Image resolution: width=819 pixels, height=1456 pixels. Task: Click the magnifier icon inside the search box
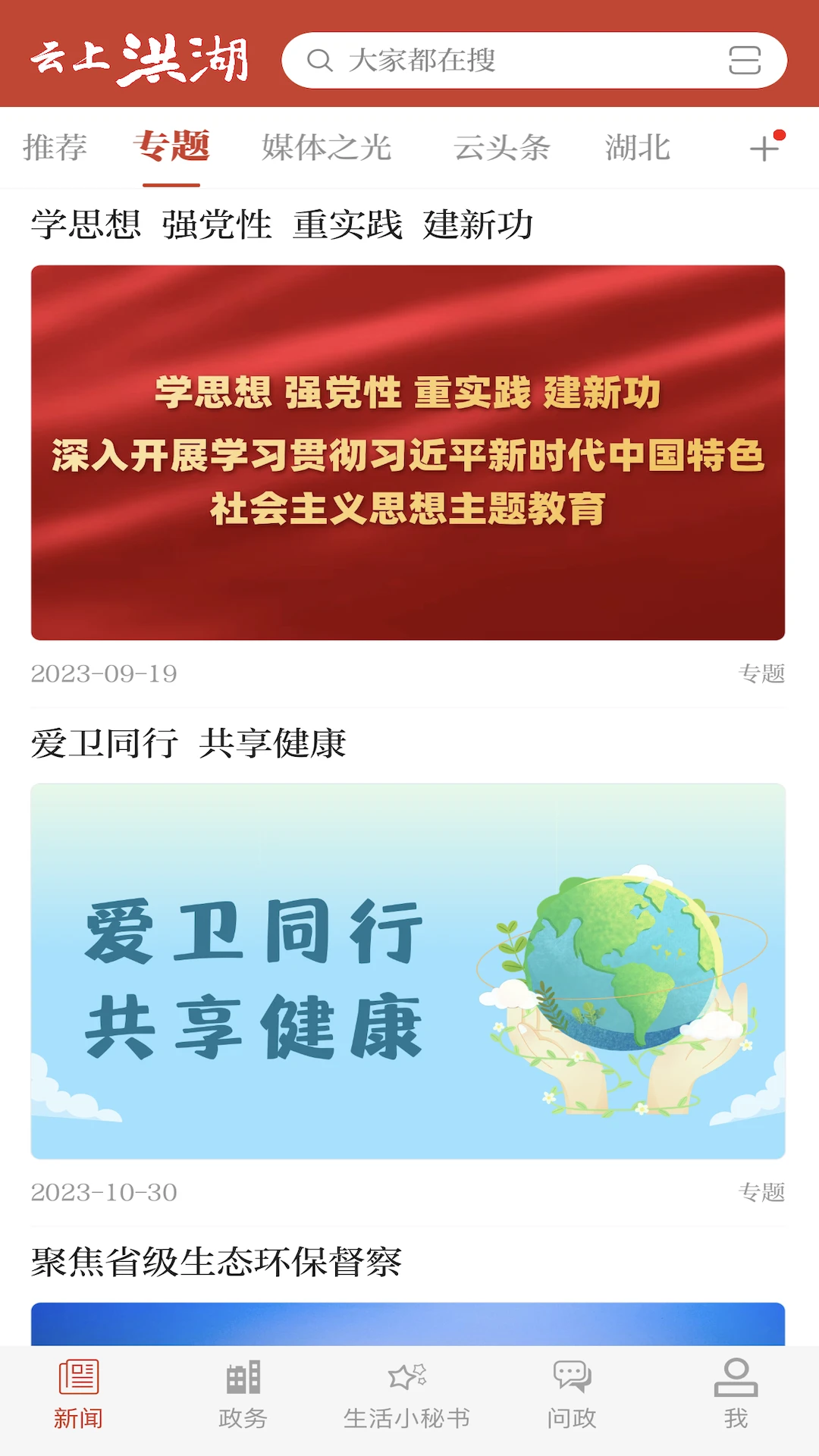[321, 61]
